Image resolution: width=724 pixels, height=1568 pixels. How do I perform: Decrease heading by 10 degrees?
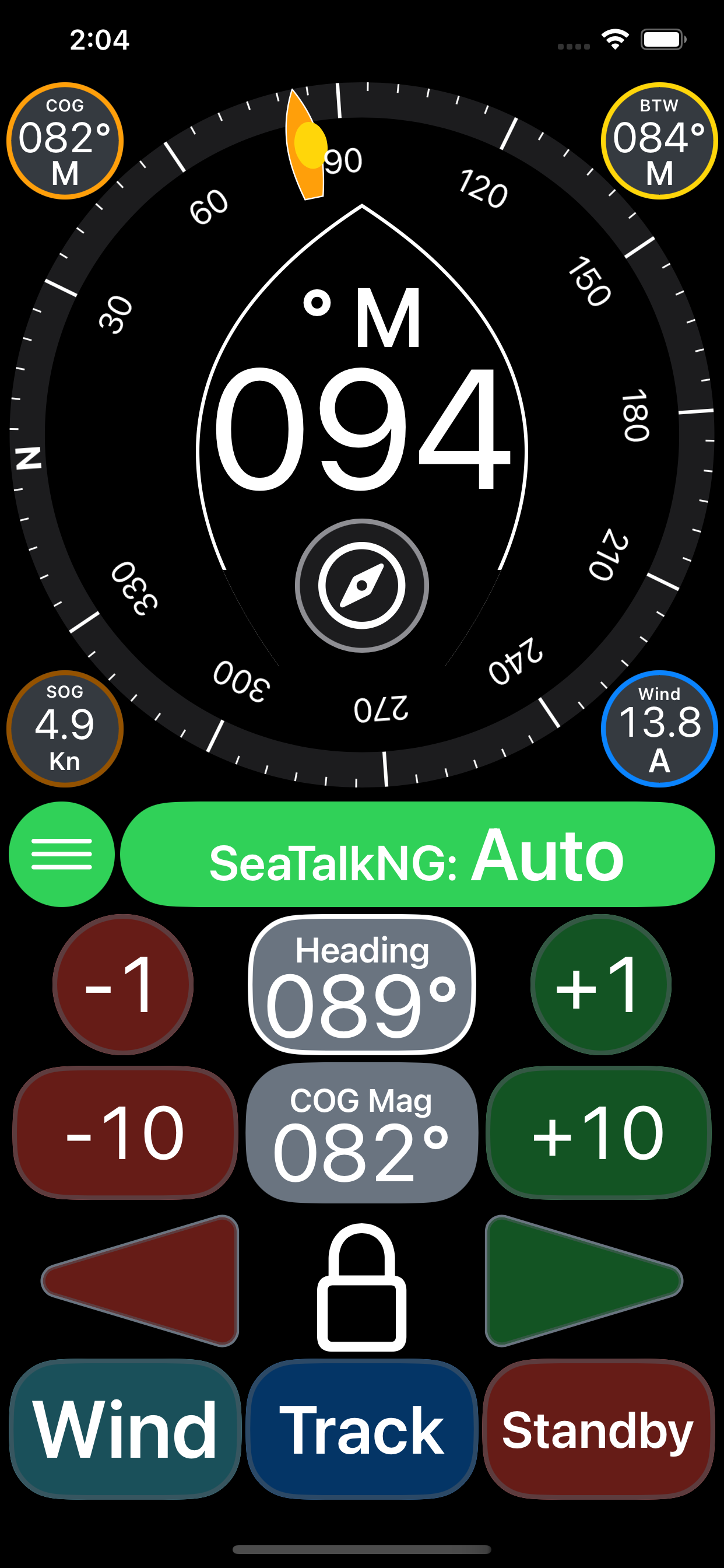tap(125, 1132)
